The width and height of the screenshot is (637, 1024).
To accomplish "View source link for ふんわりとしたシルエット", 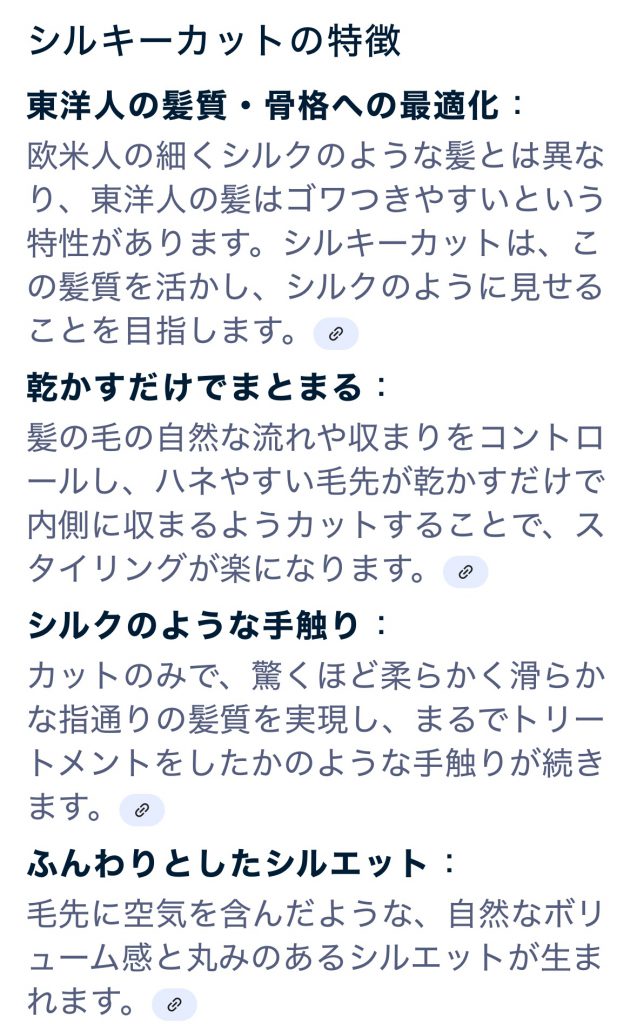I will pyautogui.click(x=174, y=1004).
